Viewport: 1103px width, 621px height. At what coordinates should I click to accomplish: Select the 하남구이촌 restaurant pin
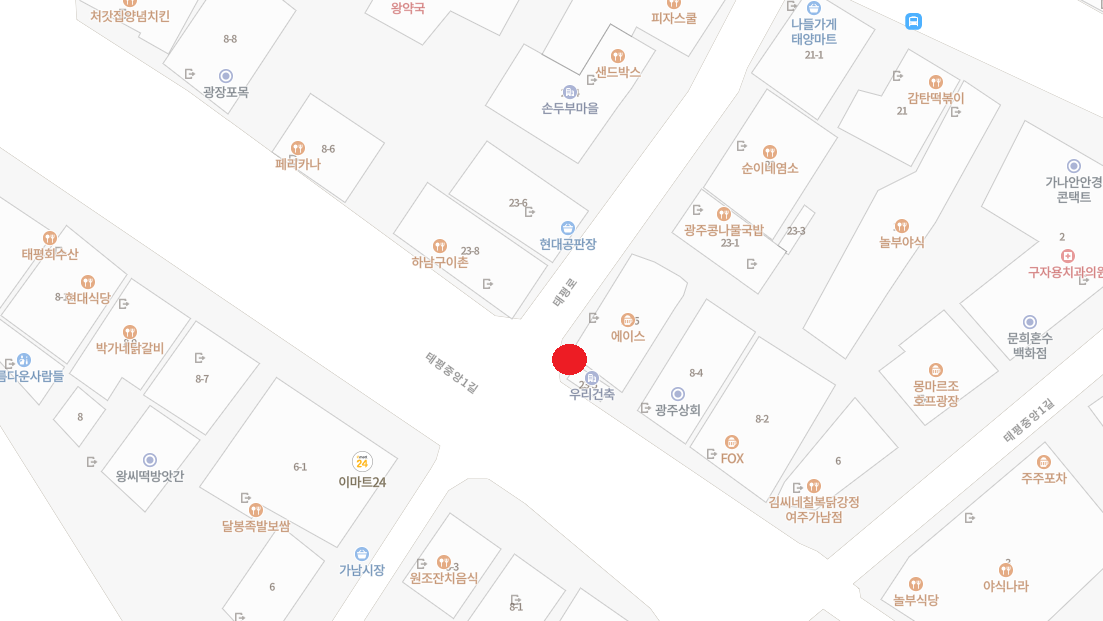(439, 246)
